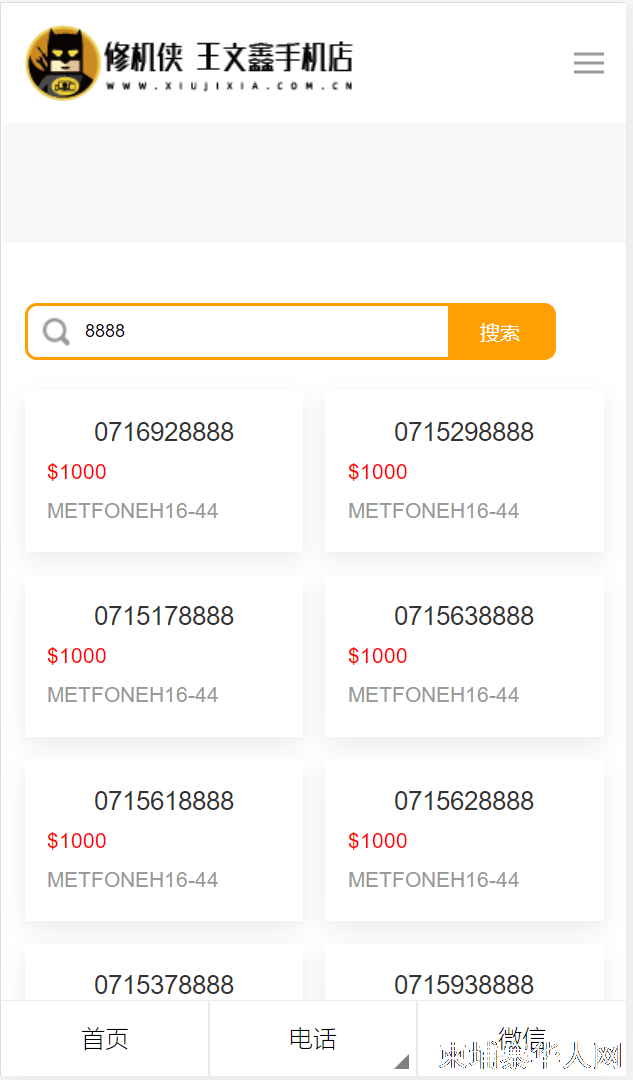The width and height of the screenshot is (633, 1080).
Task: Tap the orange 搜索 button
Action: [501, 332]
